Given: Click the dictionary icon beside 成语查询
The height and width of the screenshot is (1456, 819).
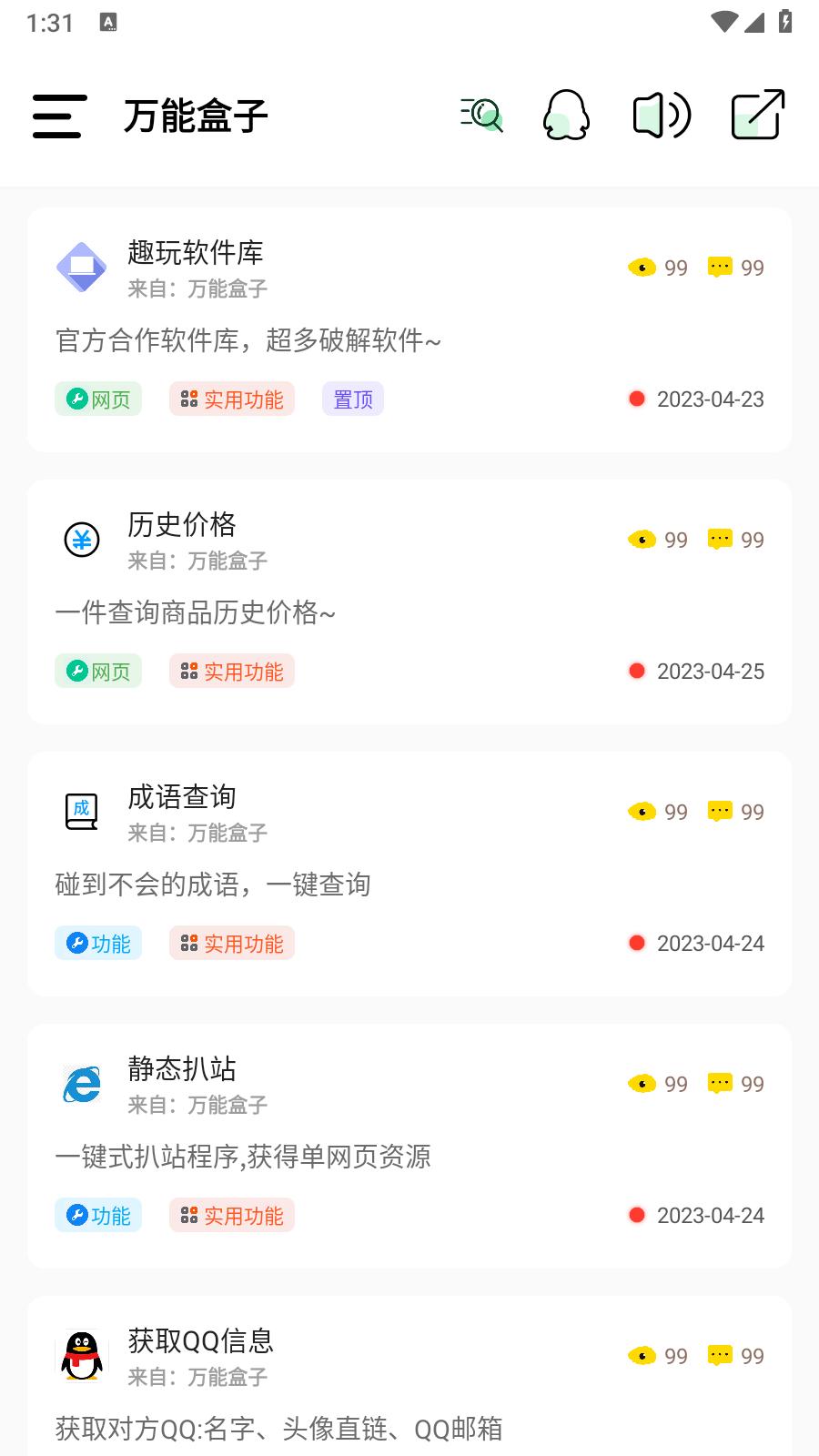Looking at the screenshot, I should coord(81,811).
